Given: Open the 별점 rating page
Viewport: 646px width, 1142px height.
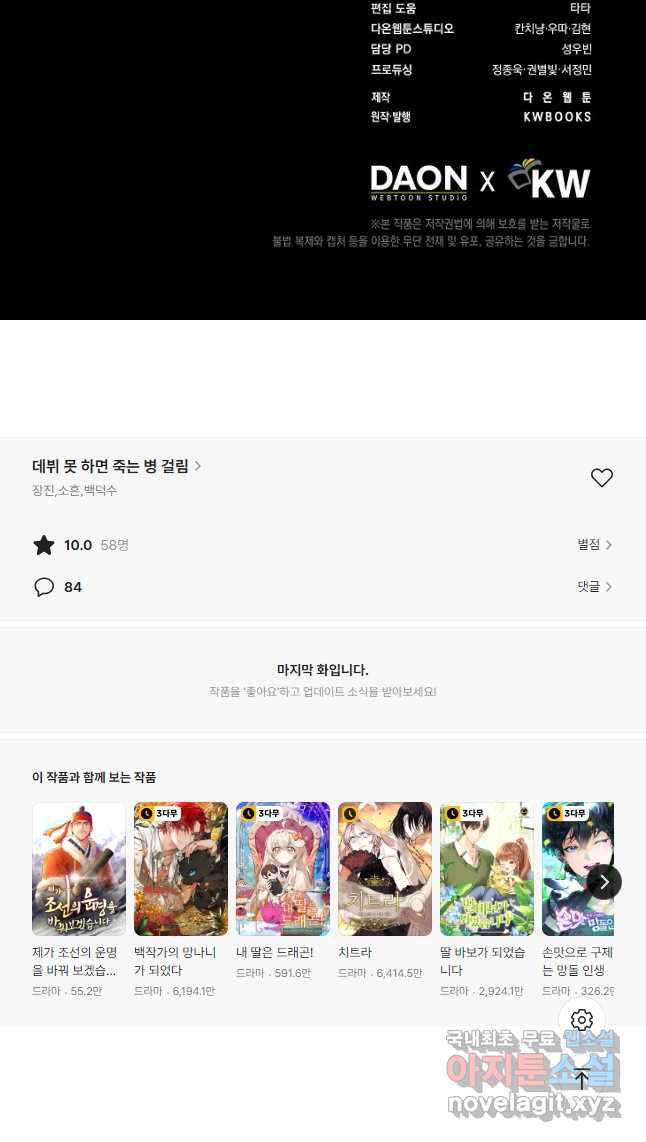Looking at the screenshot, I should (x=594, y=545).
